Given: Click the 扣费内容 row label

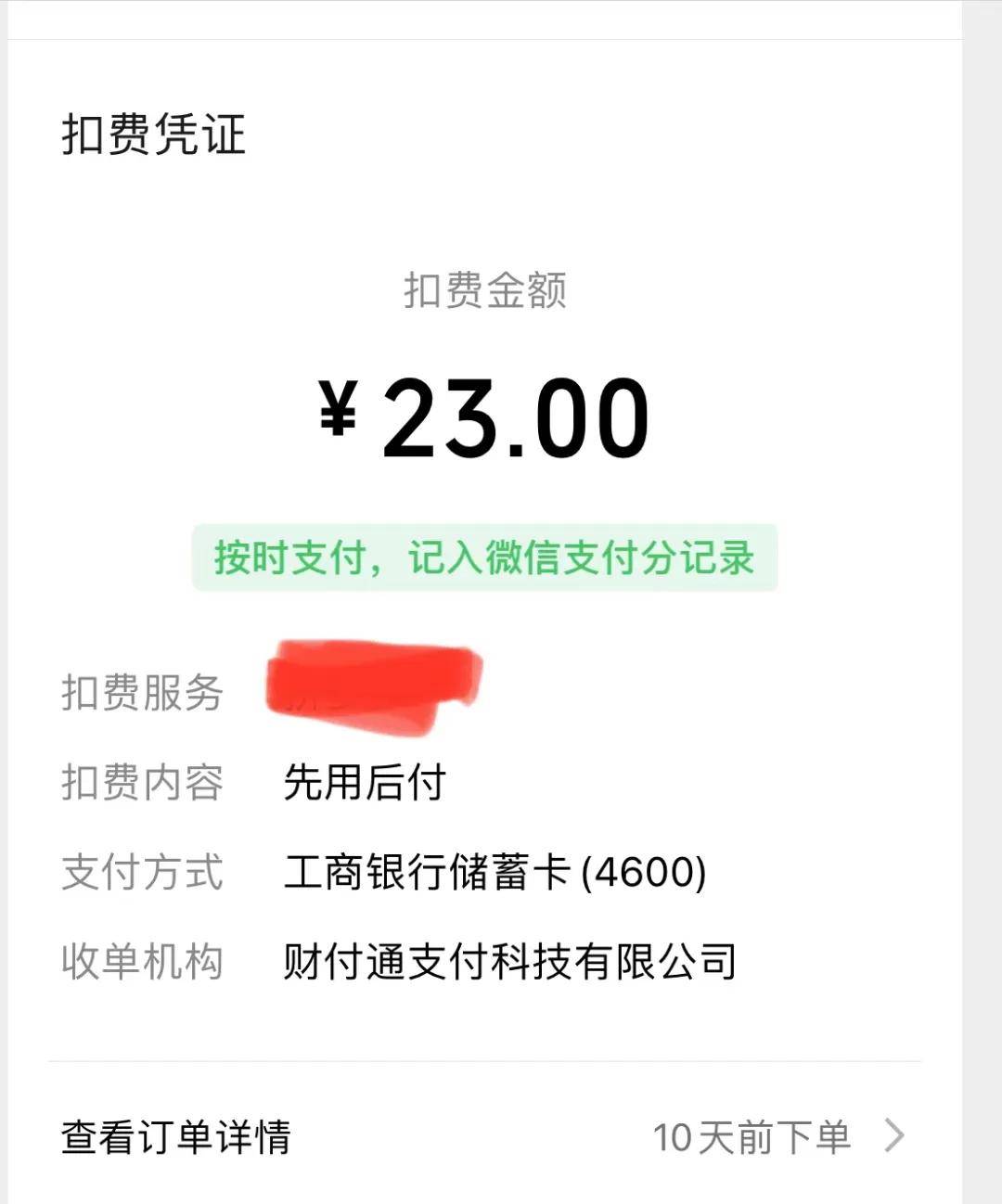Looking at the screenshot, I should [141, 782].
